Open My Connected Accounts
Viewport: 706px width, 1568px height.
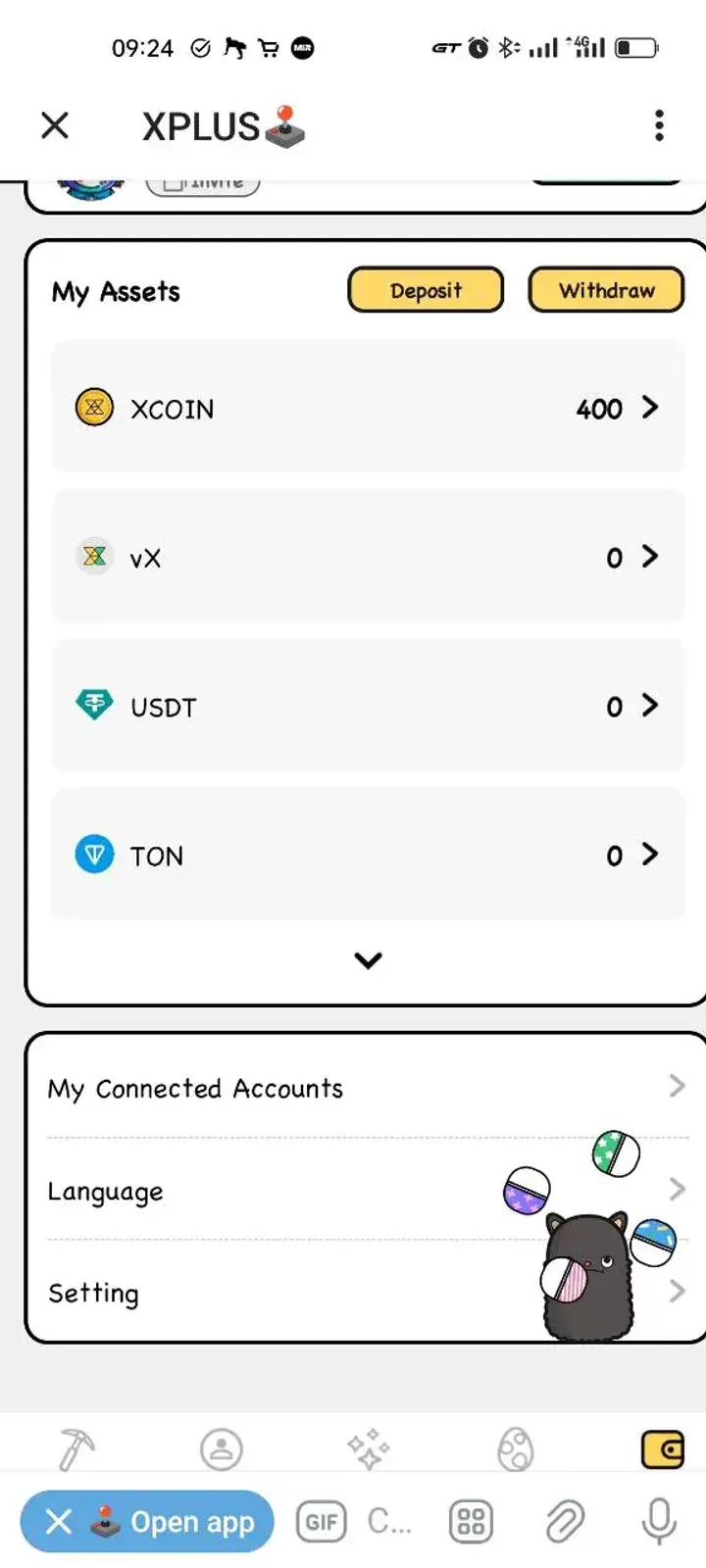[195, 1087]
